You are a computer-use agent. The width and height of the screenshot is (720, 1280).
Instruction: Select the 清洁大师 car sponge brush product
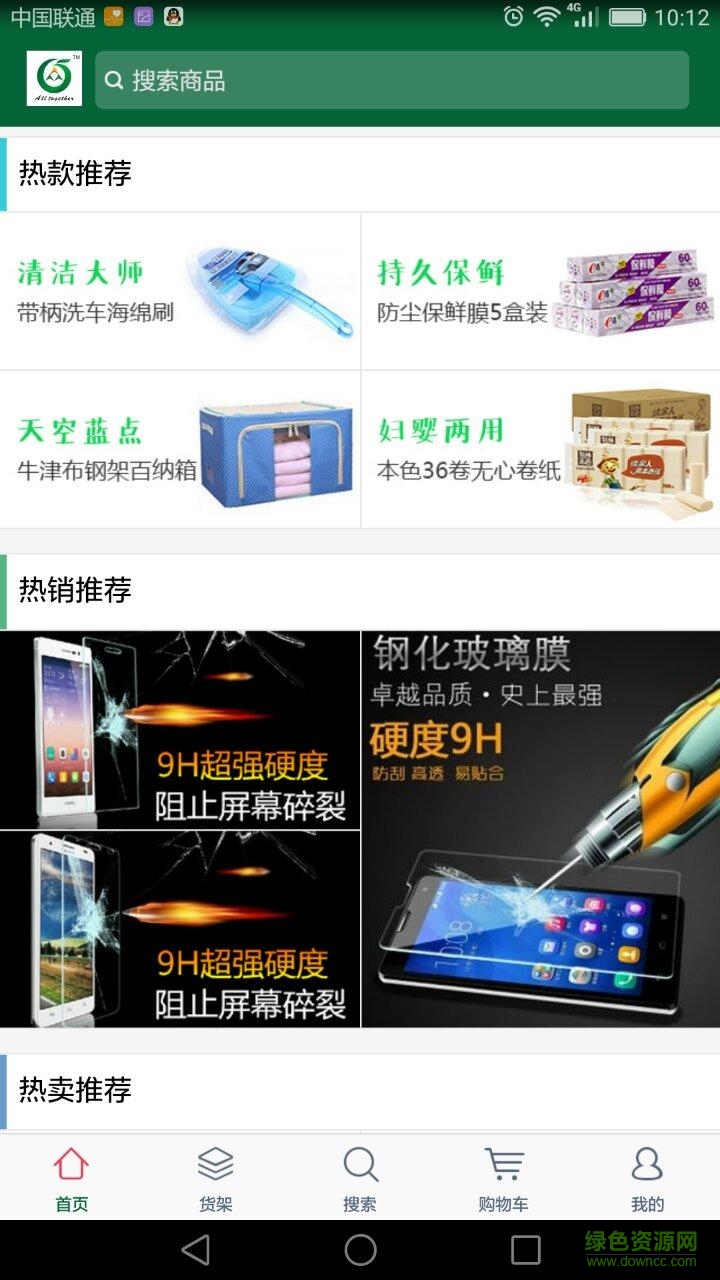click(x=180, y=290)
